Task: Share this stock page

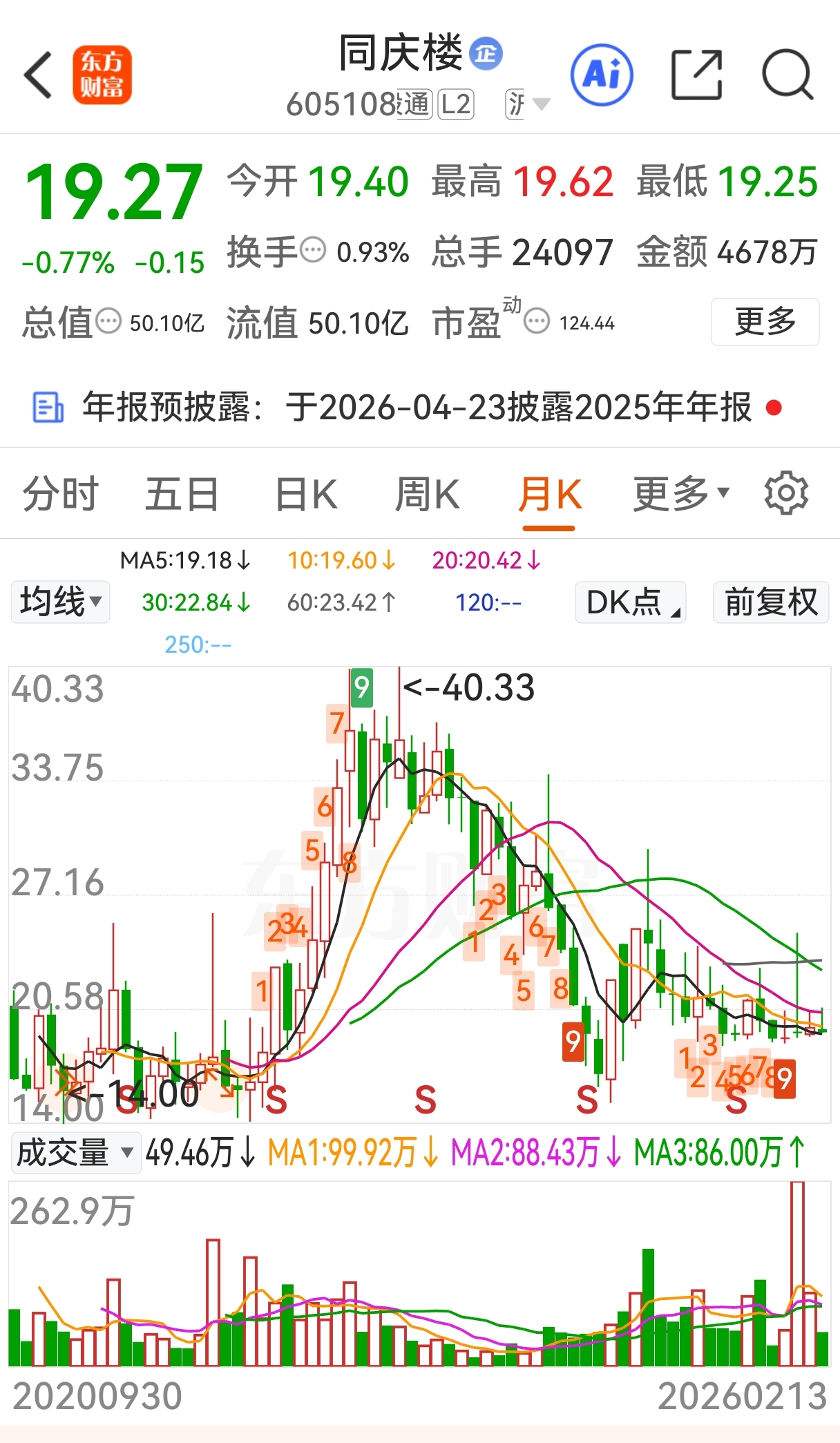Action: pyautogui.click(x=697, y=75)
